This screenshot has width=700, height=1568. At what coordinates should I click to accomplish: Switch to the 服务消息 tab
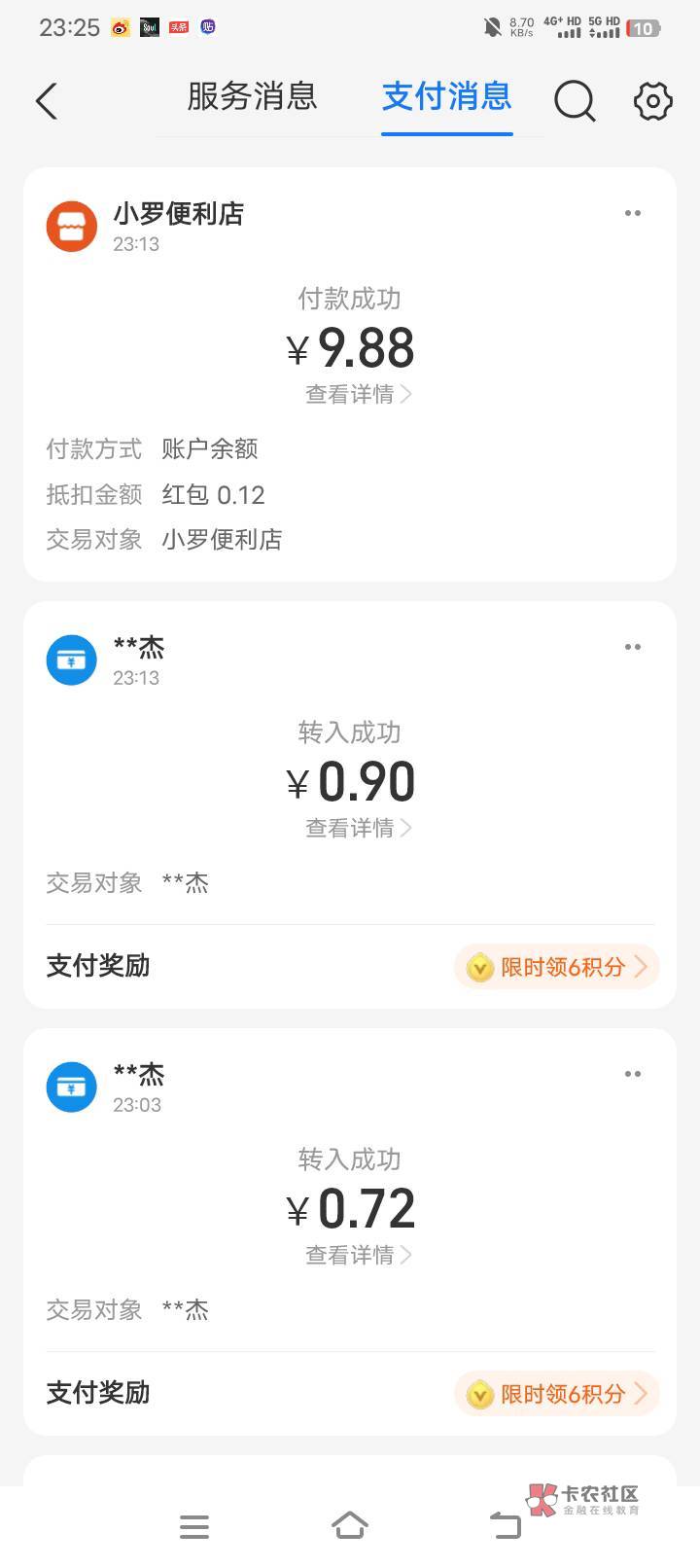252,96
